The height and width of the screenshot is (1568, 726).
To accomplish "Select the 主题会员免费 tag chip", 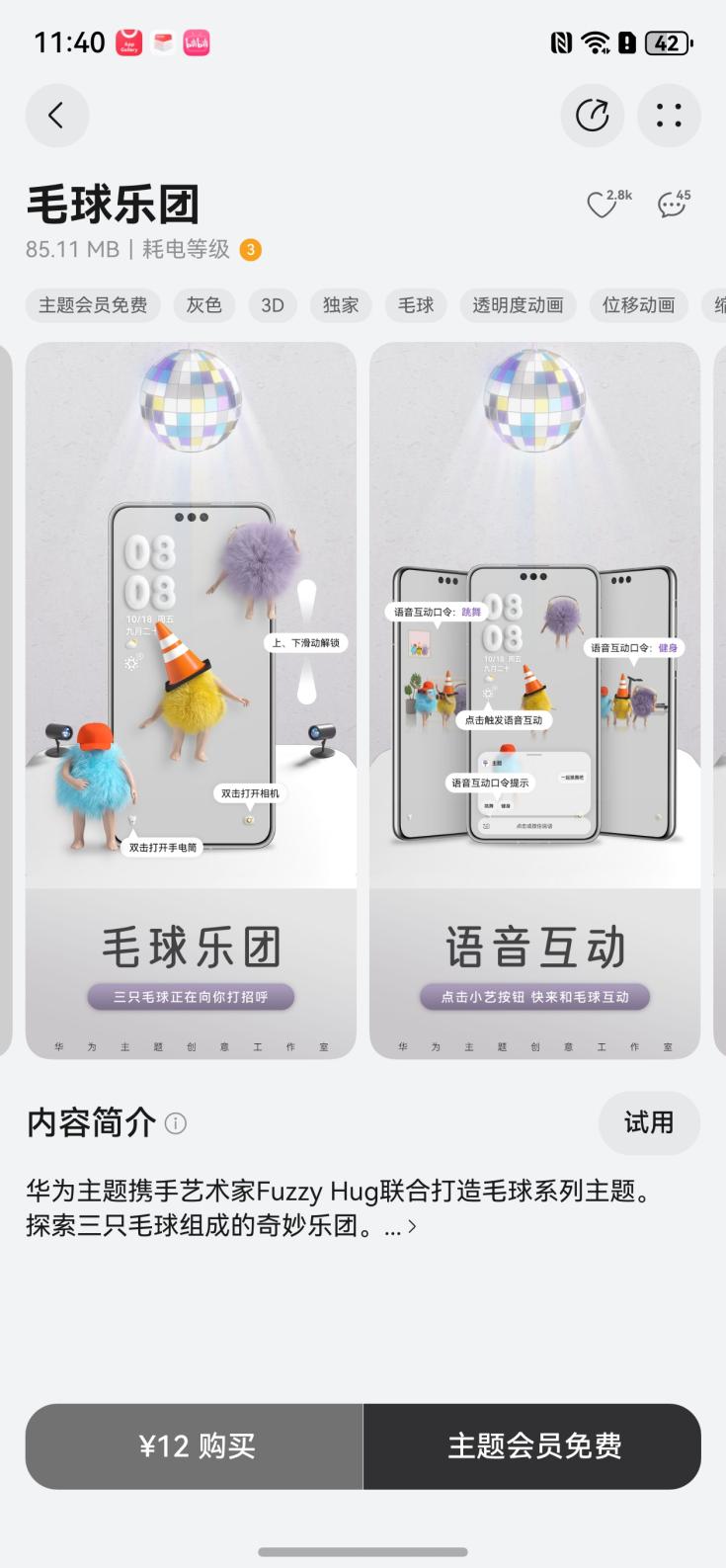I will [x=93, y=305].
